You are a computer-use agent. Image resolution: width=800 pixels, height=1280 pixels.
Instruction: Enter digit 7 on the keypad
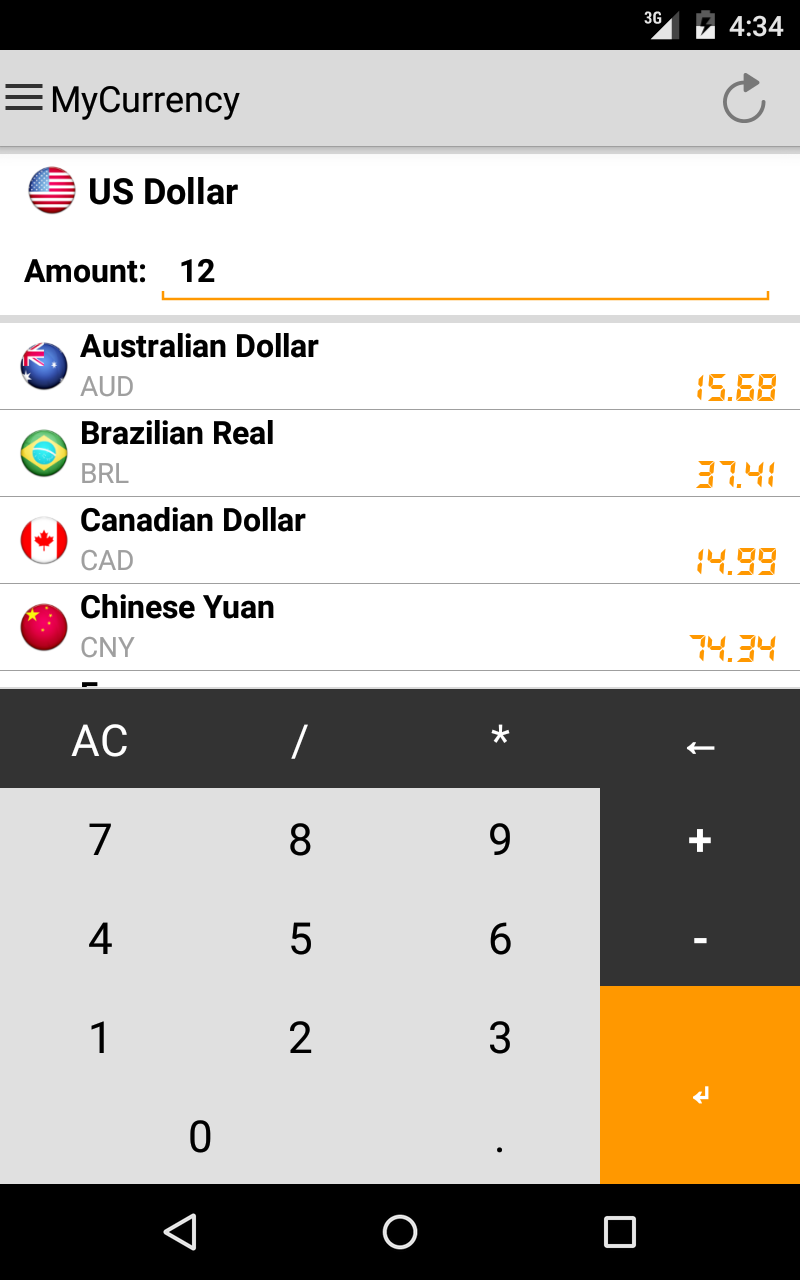coord(100,839)
